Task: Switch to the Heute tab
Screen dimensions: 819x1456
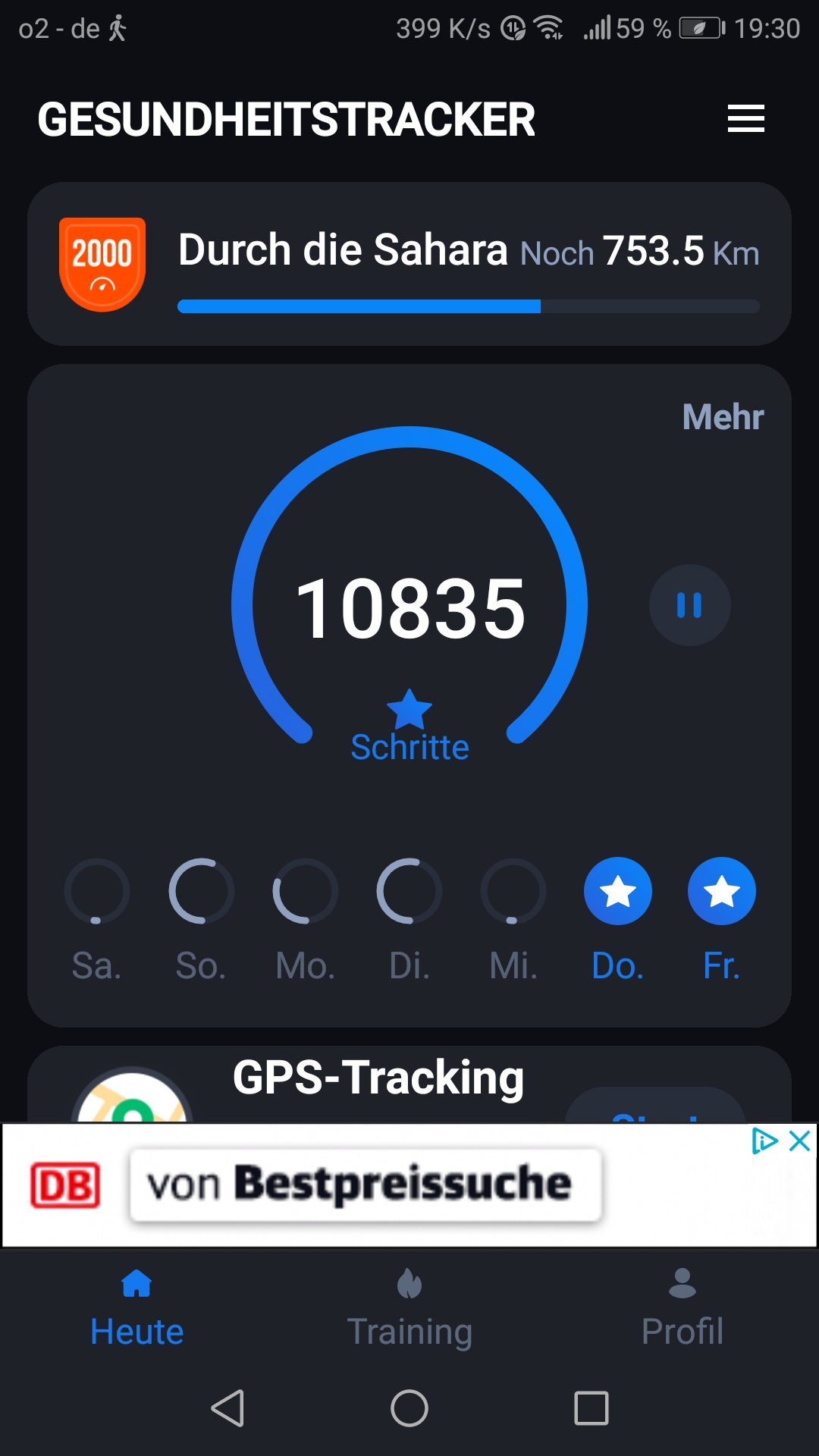Action: tap(136, 1309)
